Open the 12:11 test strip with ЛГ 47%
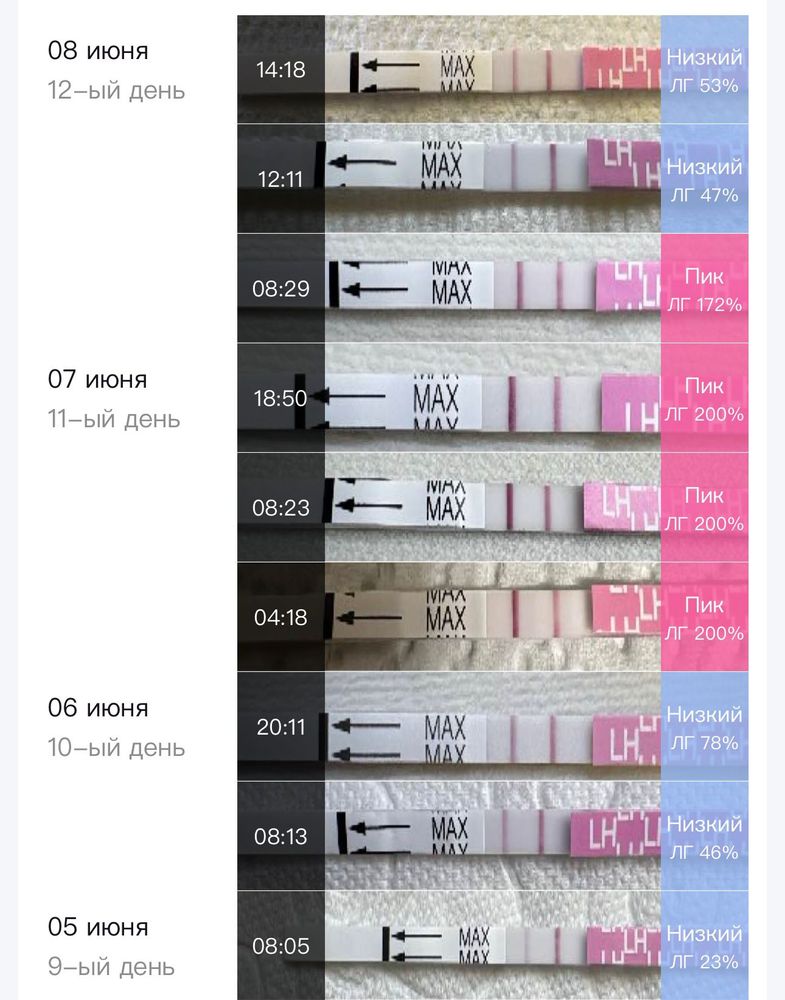785x1000 pixels. click(493, 179)
